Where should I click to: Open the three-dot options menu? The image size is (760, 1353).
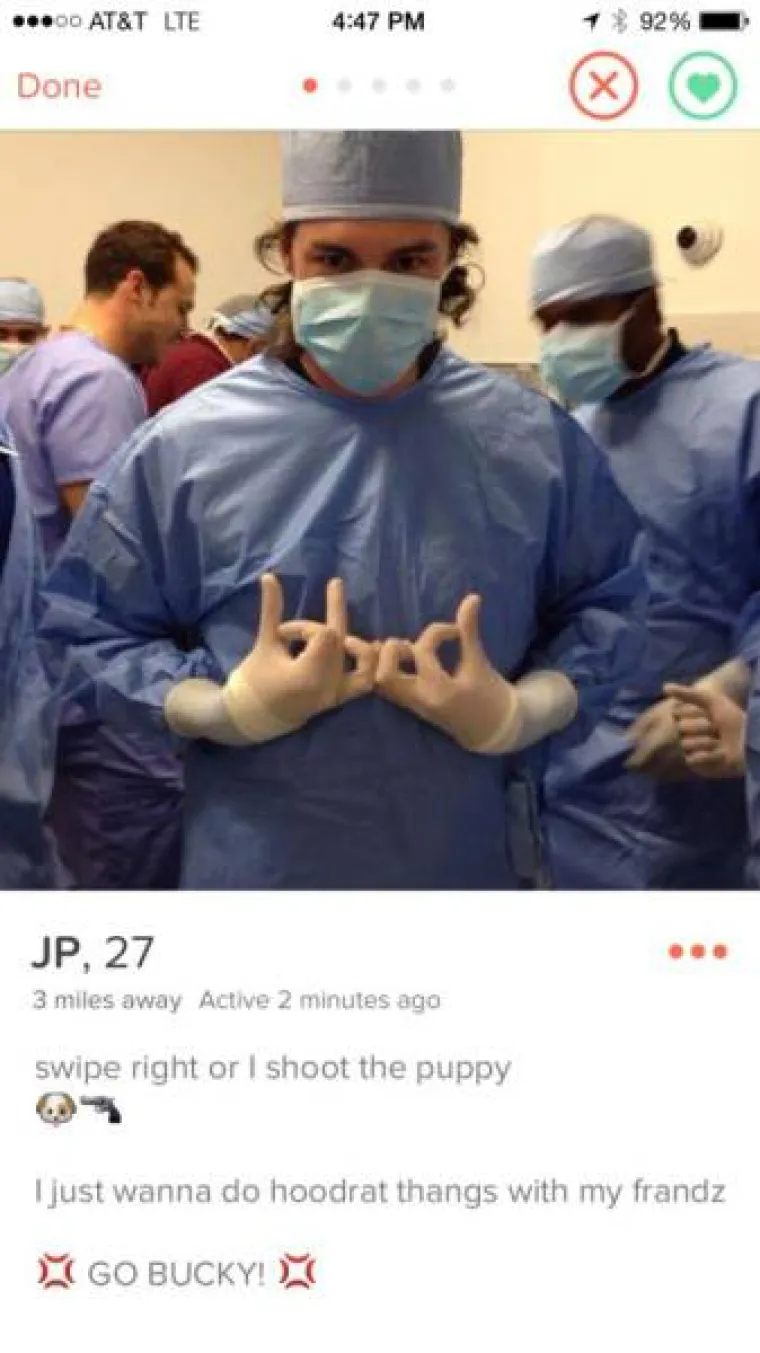pyautogui.click(x=699, y=951)
